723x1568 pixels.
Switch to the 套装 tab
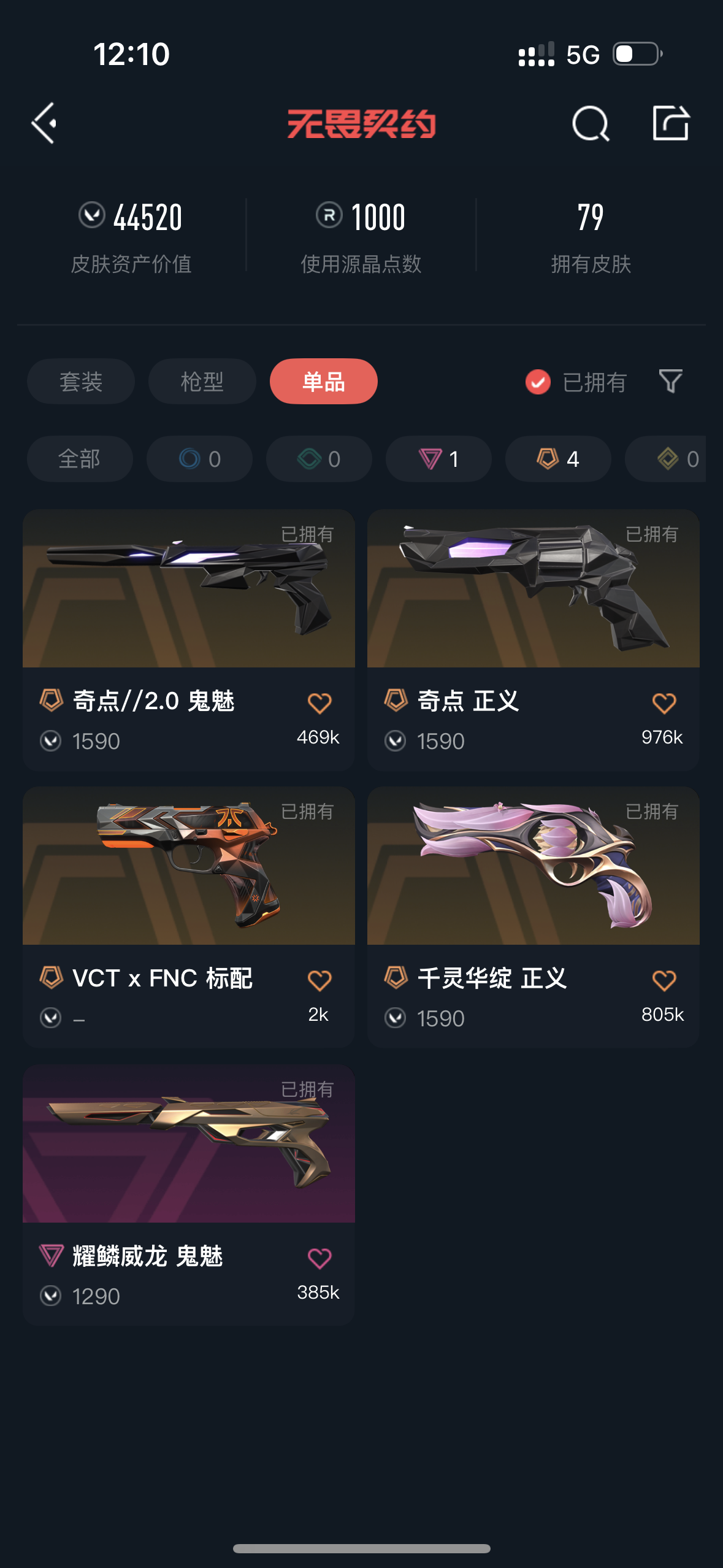[x=80, y=382]
